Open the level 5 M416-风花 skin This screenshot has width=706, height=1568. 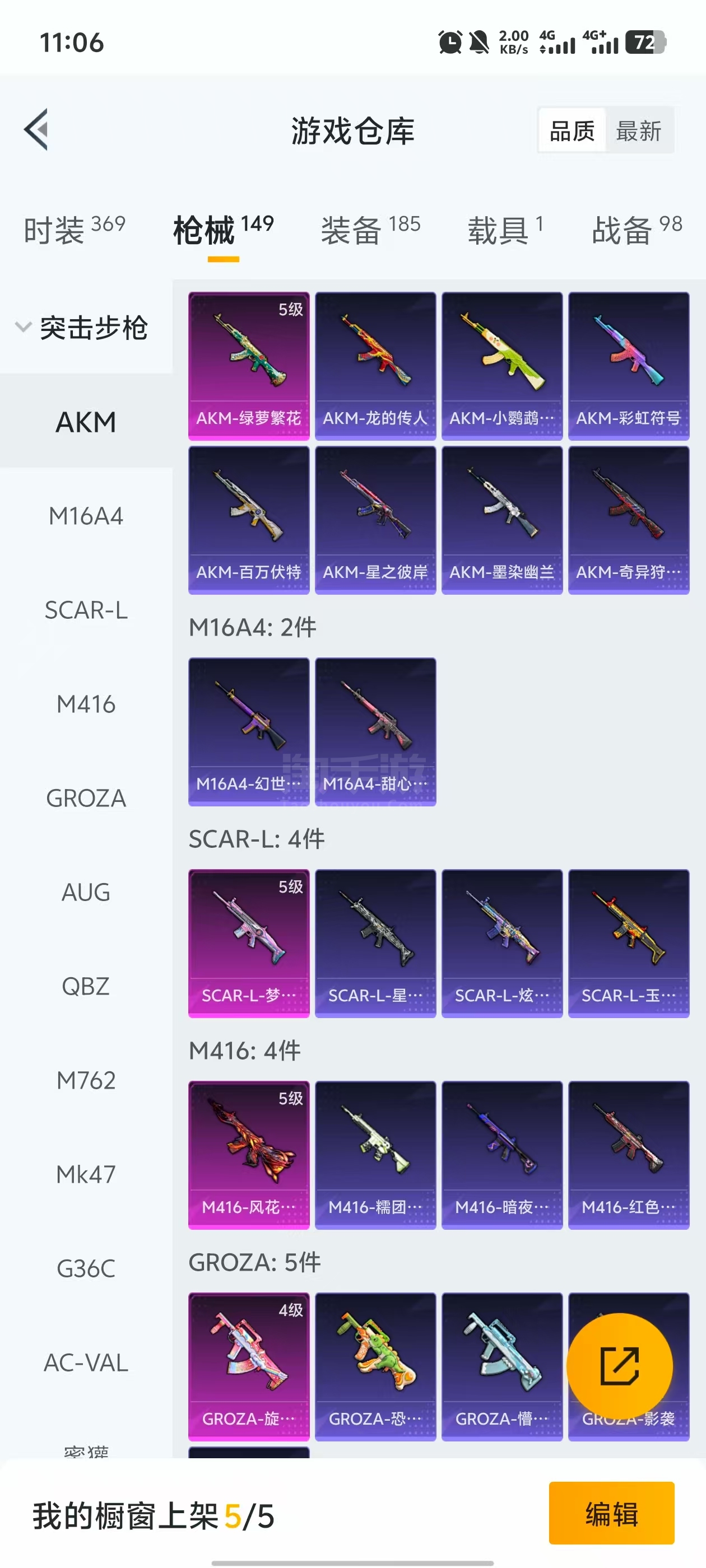coord(249,1154)
